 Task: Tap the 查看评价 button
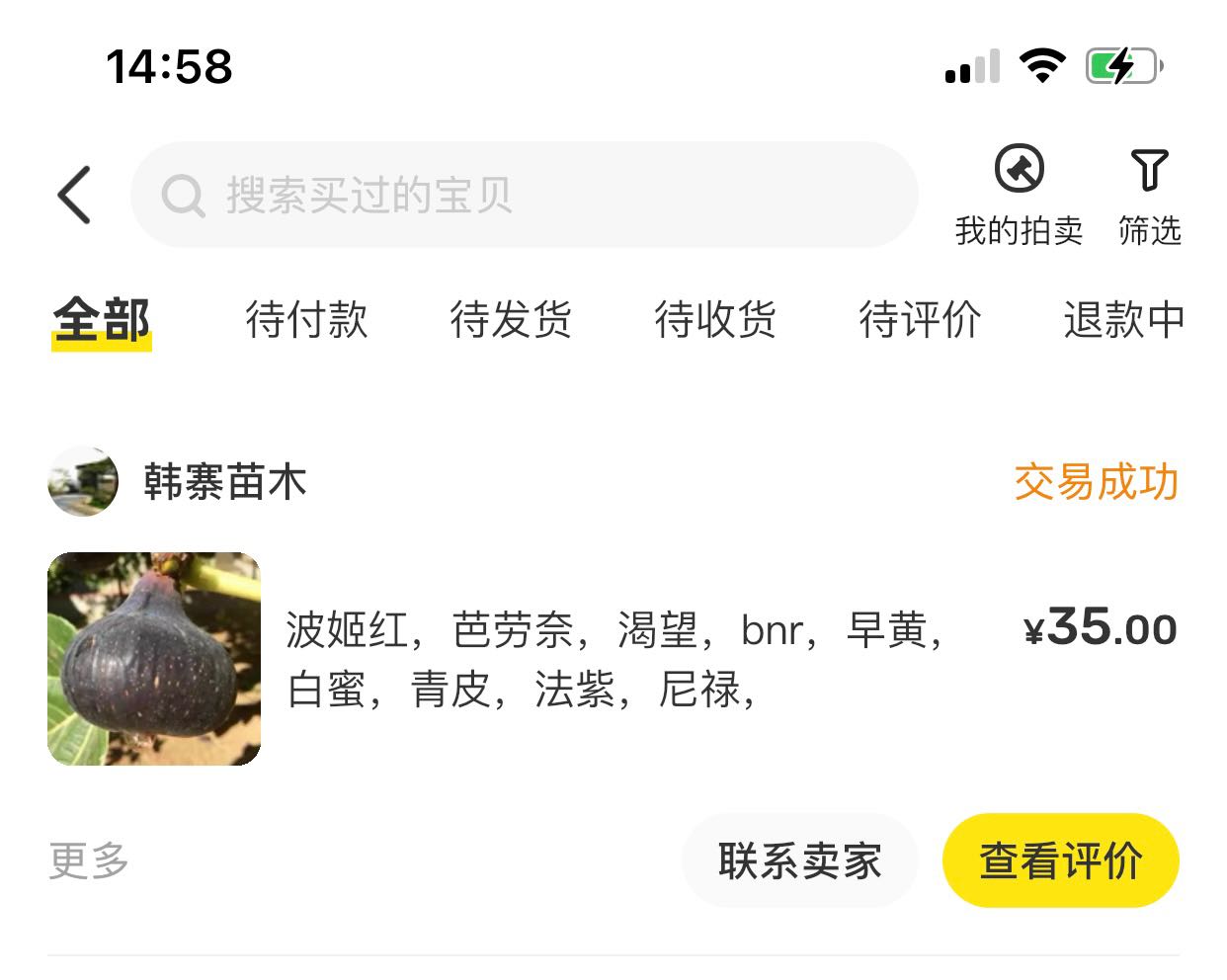pyautogui.click(x=1060, y=860)
